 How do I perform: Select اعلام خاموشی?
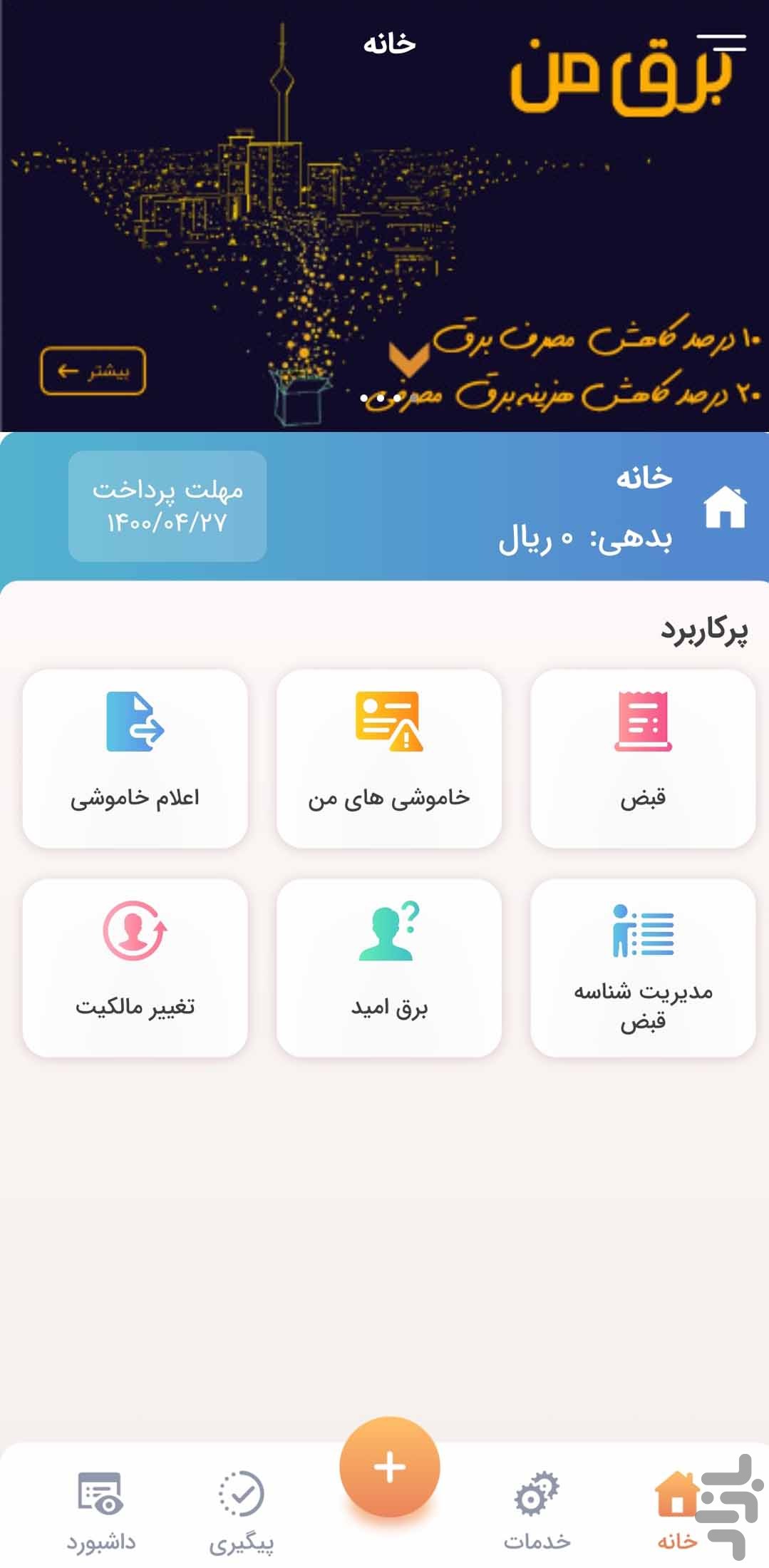135,758
